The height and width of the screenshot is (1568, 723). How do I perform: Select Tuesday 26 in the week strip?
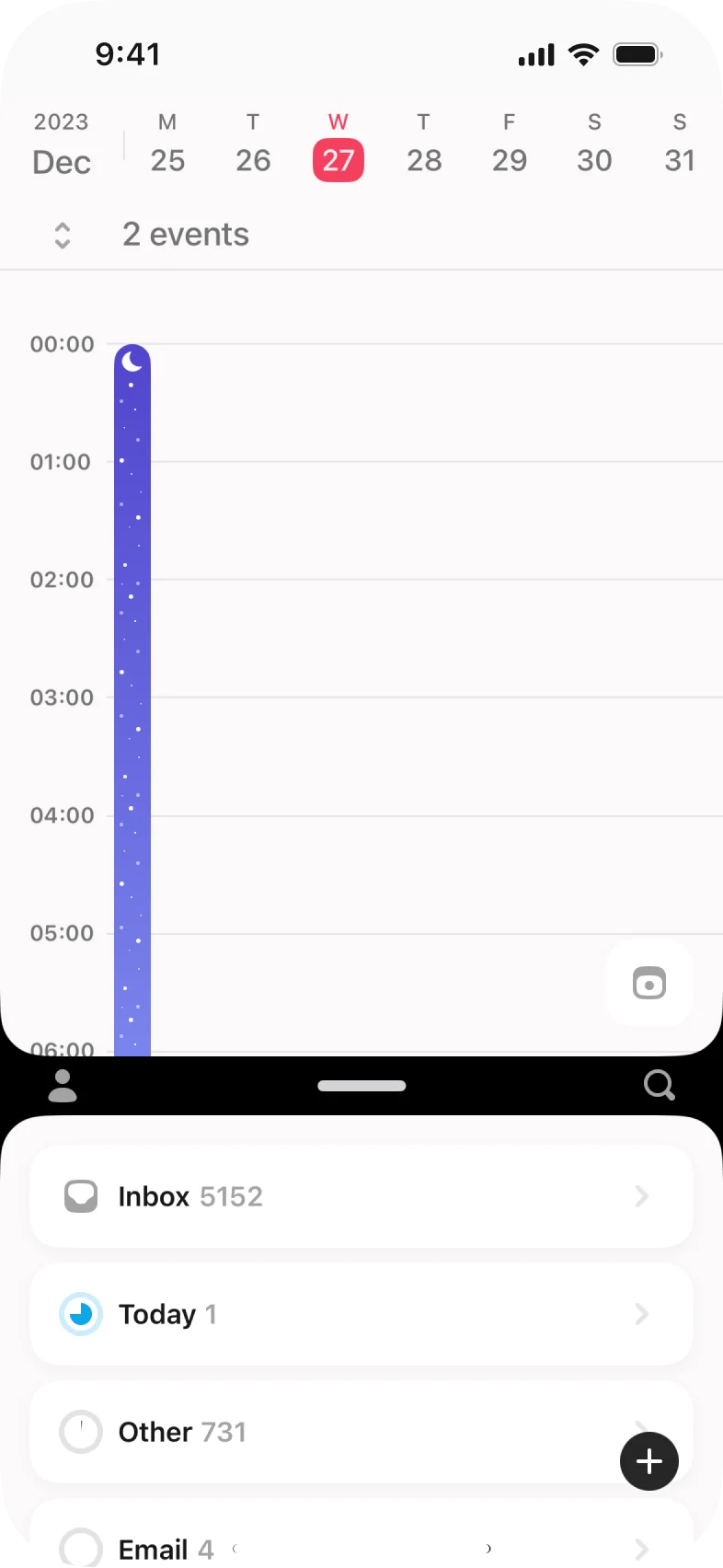click(253, 146)
